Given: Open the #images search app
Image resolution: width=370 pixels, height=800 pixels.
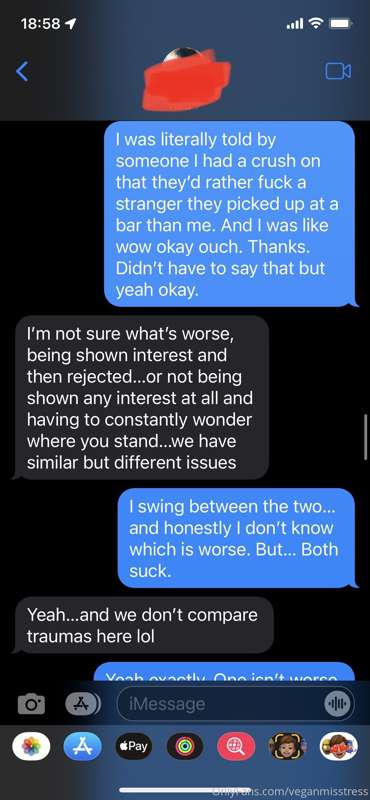Looking at the screenshot, I should click(x=236, y=746).
